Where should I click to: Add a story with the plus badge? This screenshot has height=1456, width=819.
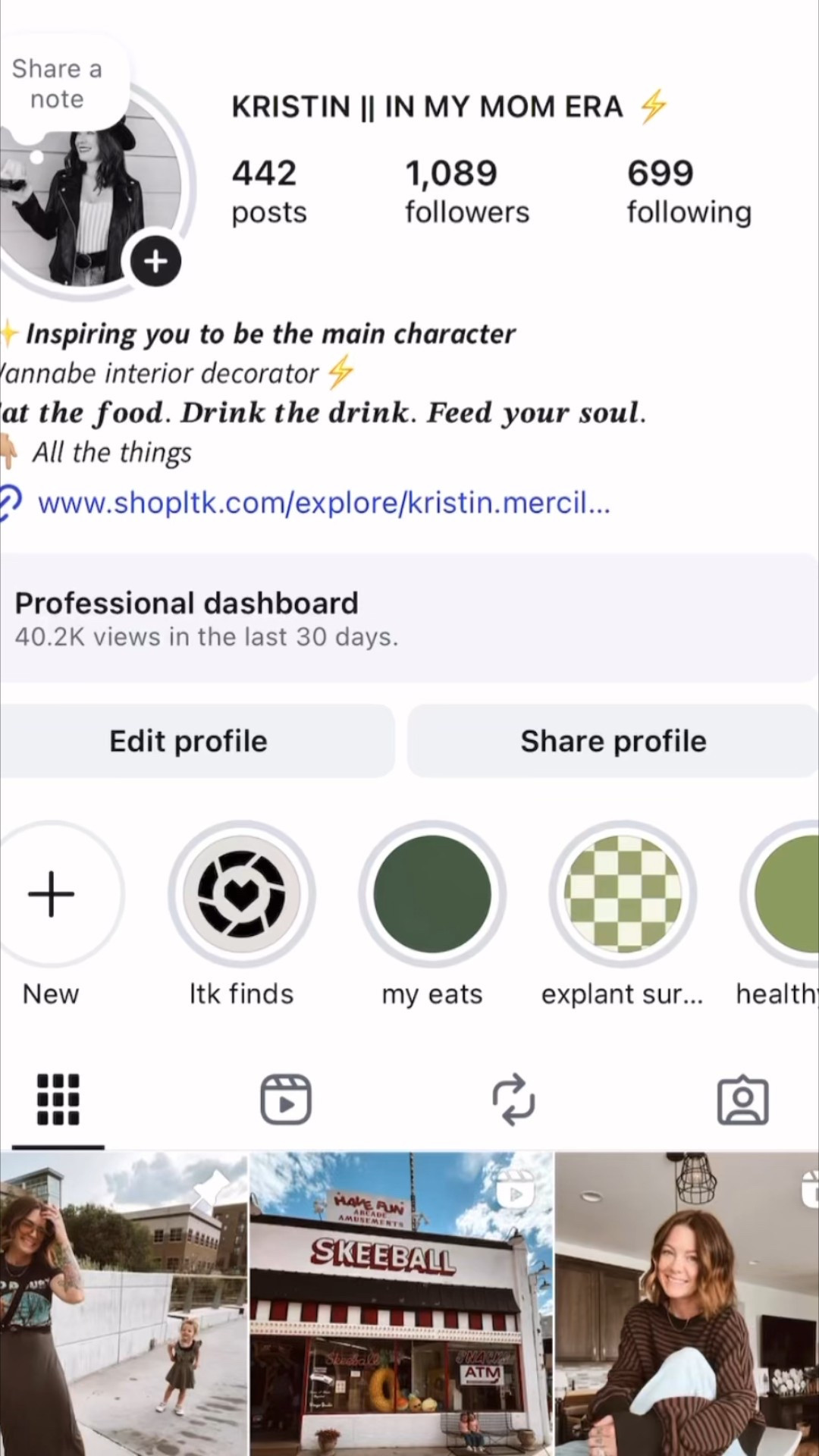pyautogui.click(x=155, y=262)
